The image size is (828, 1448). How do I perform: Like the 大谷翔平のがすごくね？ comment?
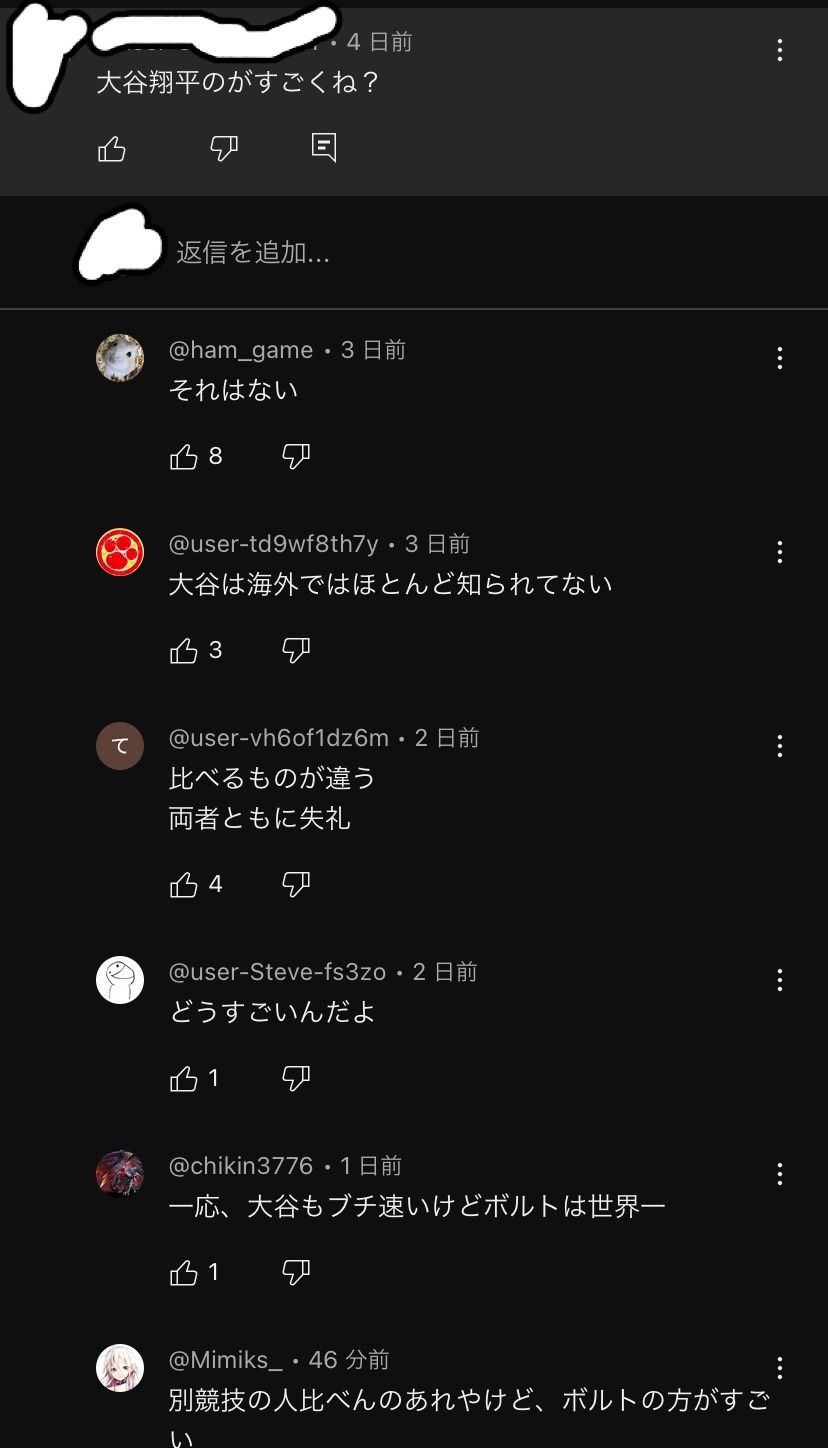tap(112, 149)
